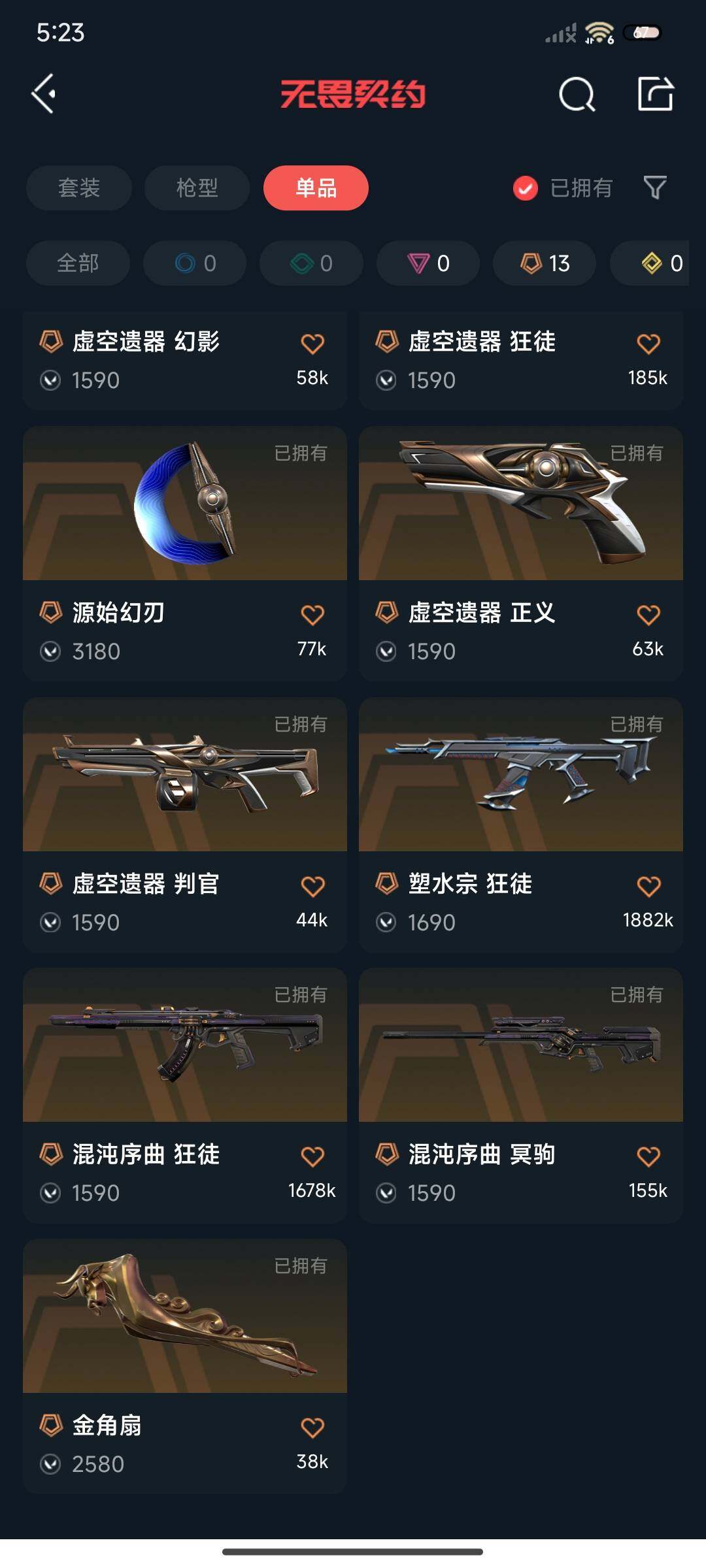Image resolution: width=706 pixels, height=1568 pixels.
Task: Open the filter funnel icon
Action: (655, 188)
